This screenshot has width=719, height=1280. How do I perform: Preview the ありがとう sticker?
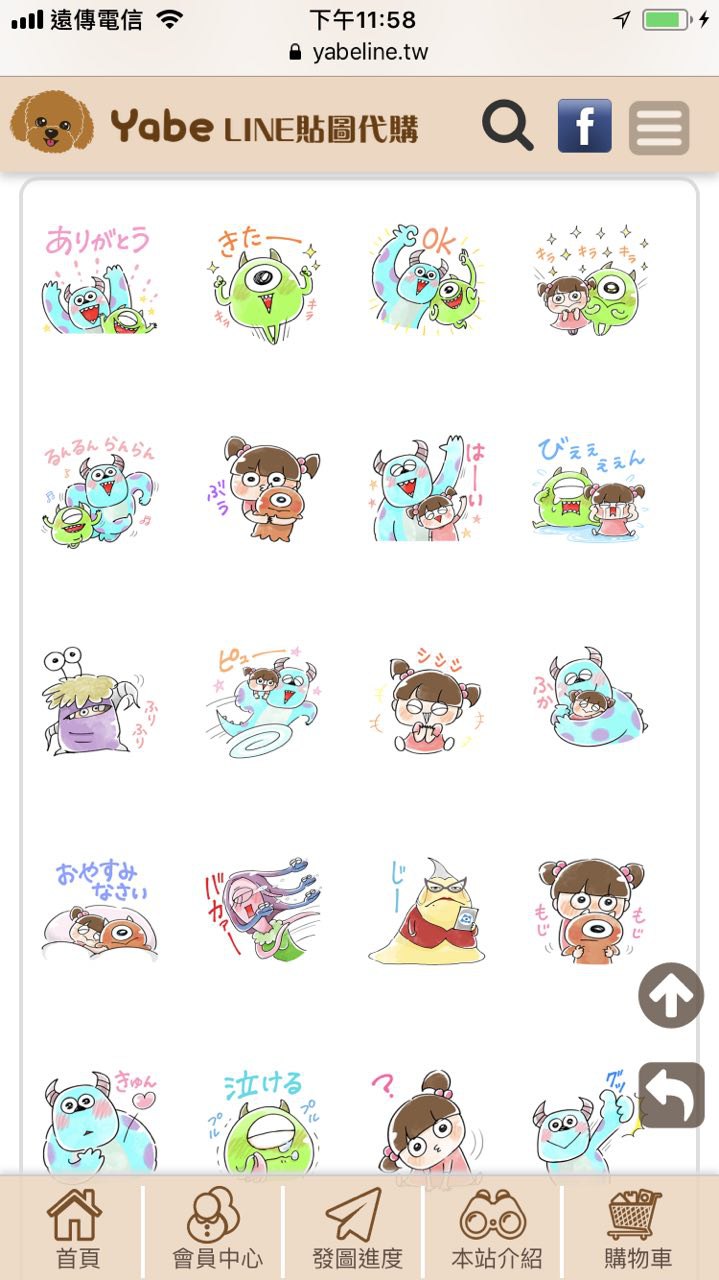99,280
